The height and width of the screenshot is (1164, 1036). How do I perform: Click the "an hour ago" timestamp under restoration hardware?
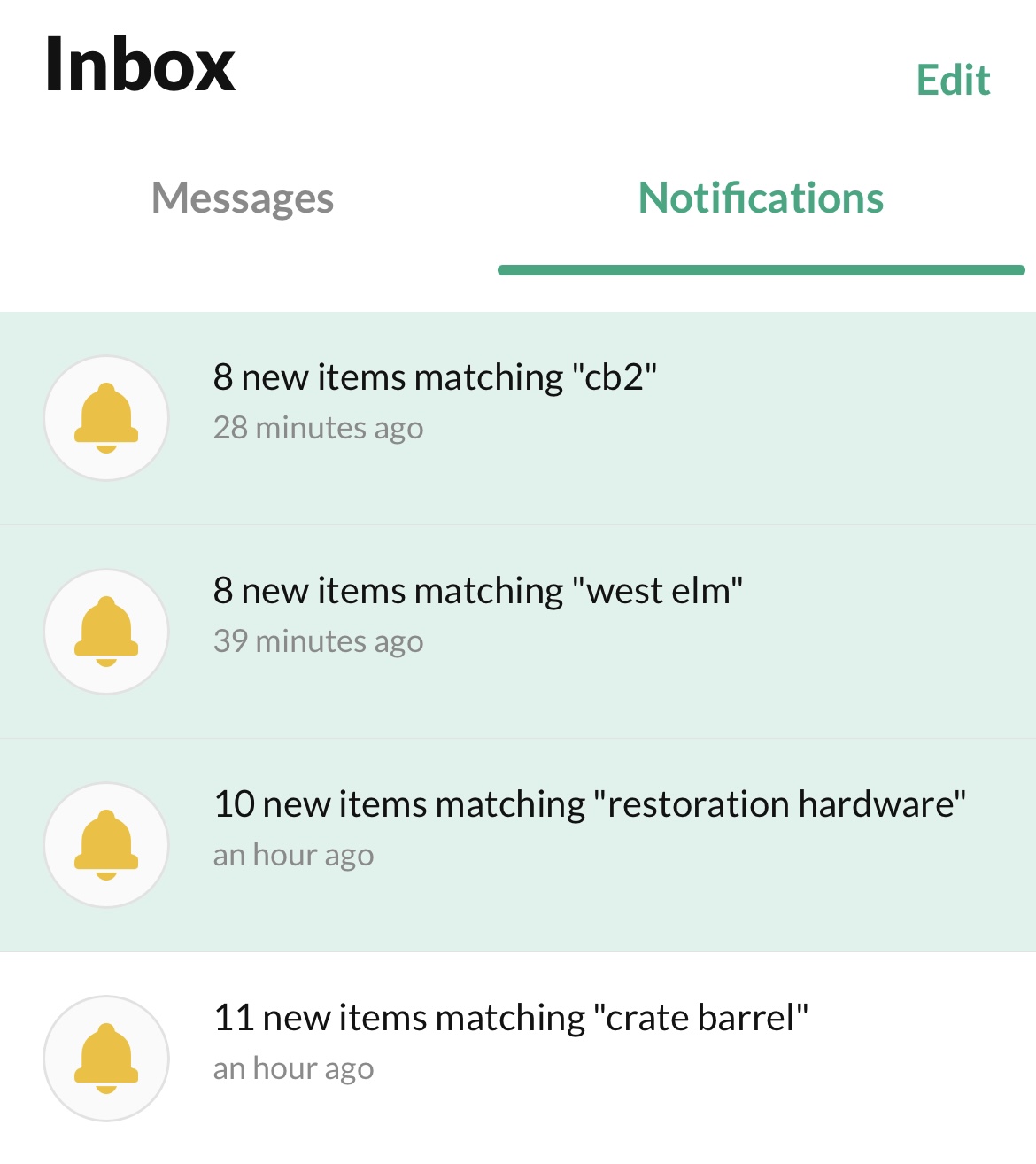pyautogui.click(x=296, y=855)
